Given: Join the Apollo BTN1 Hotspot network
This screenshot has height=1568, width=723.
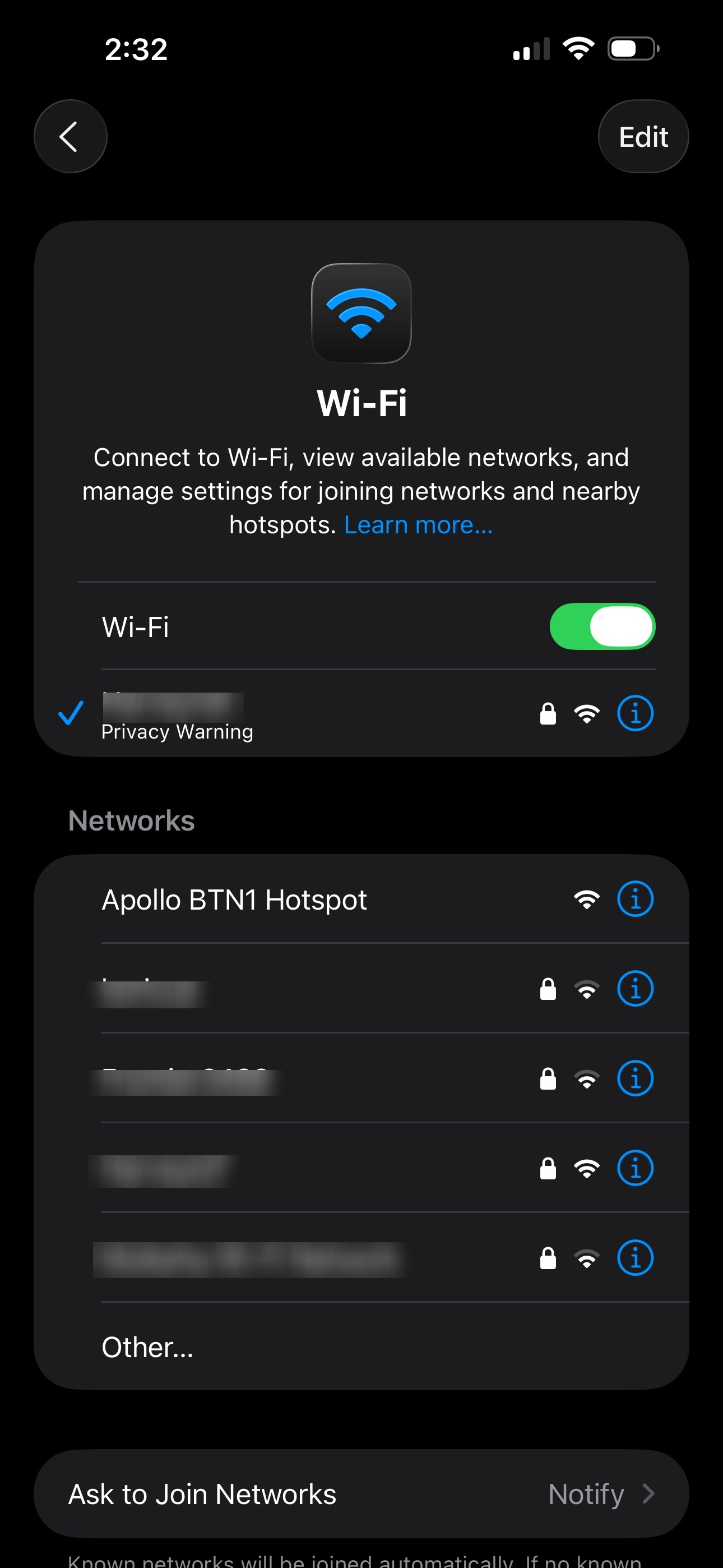Looking at the screenshot, I should click(234, 900).
